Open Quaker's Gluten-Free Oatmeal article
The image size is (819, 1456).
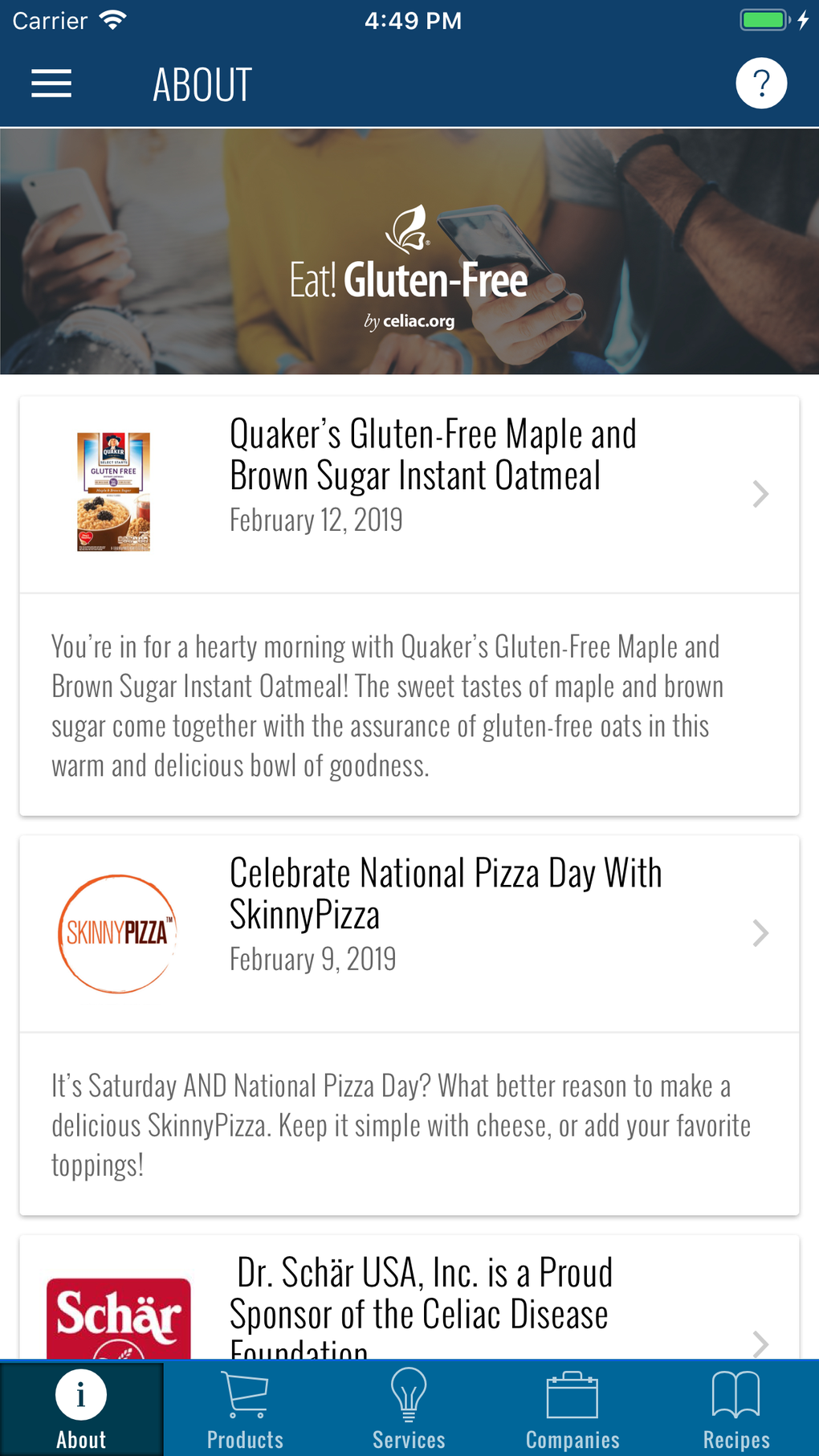(432, 475)
